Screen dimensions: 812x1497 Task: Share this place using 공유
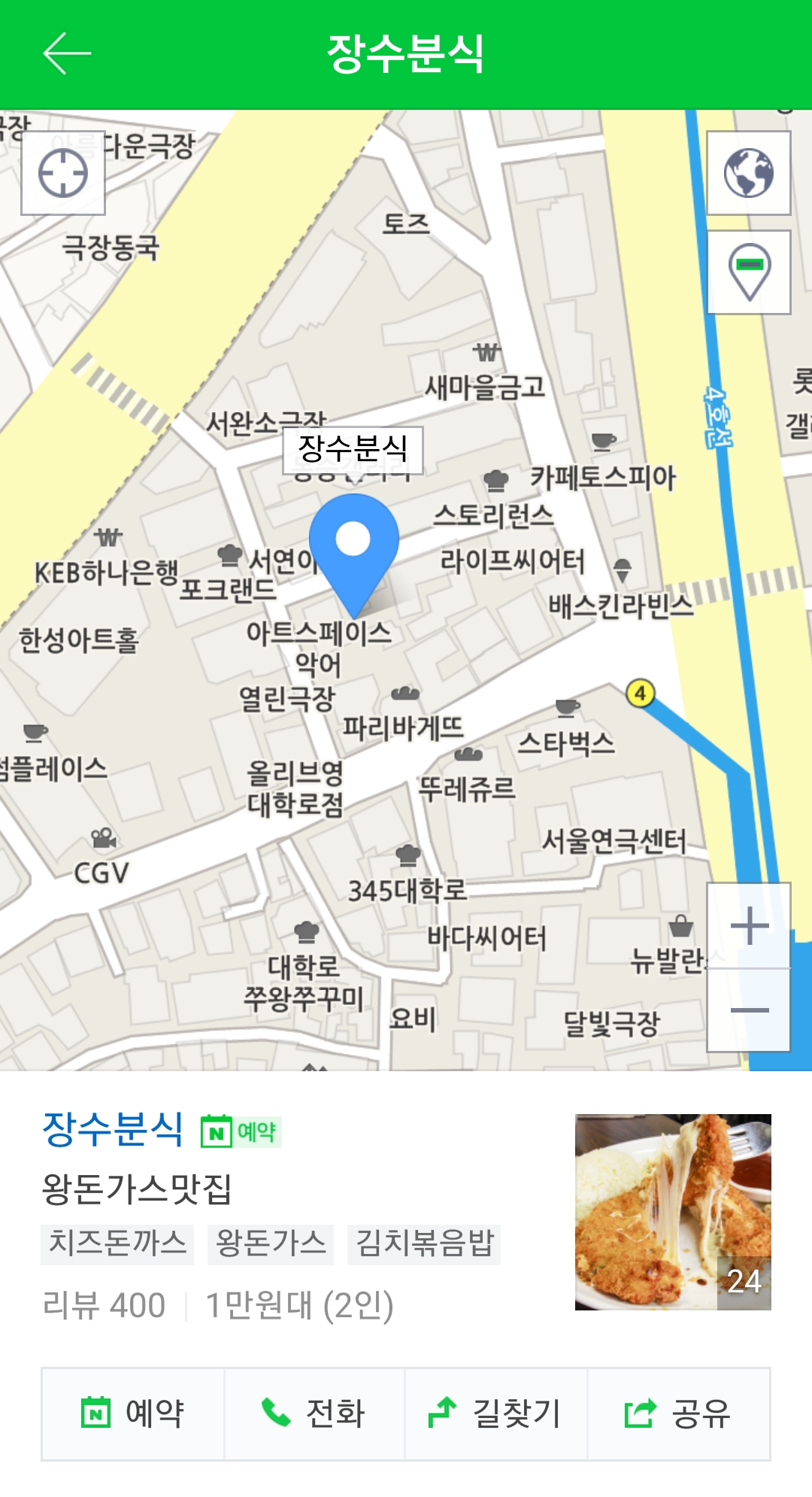pos(678,1413)
